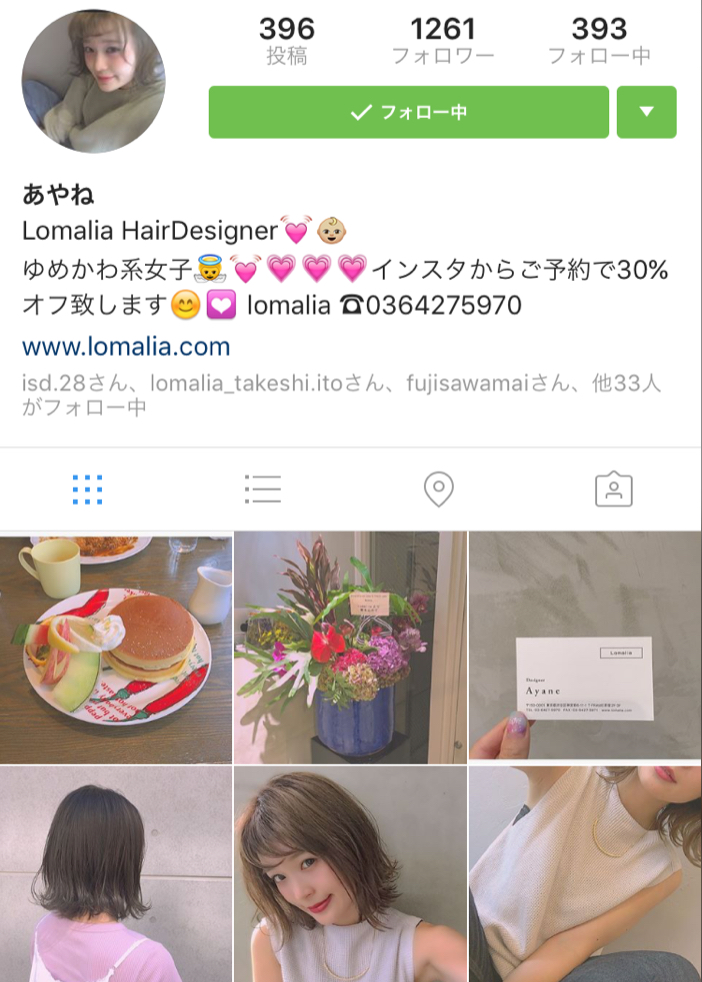Open the selfie with red lipstick post
The height and width of the screenshot is (982, 702).
pos(350,874)
